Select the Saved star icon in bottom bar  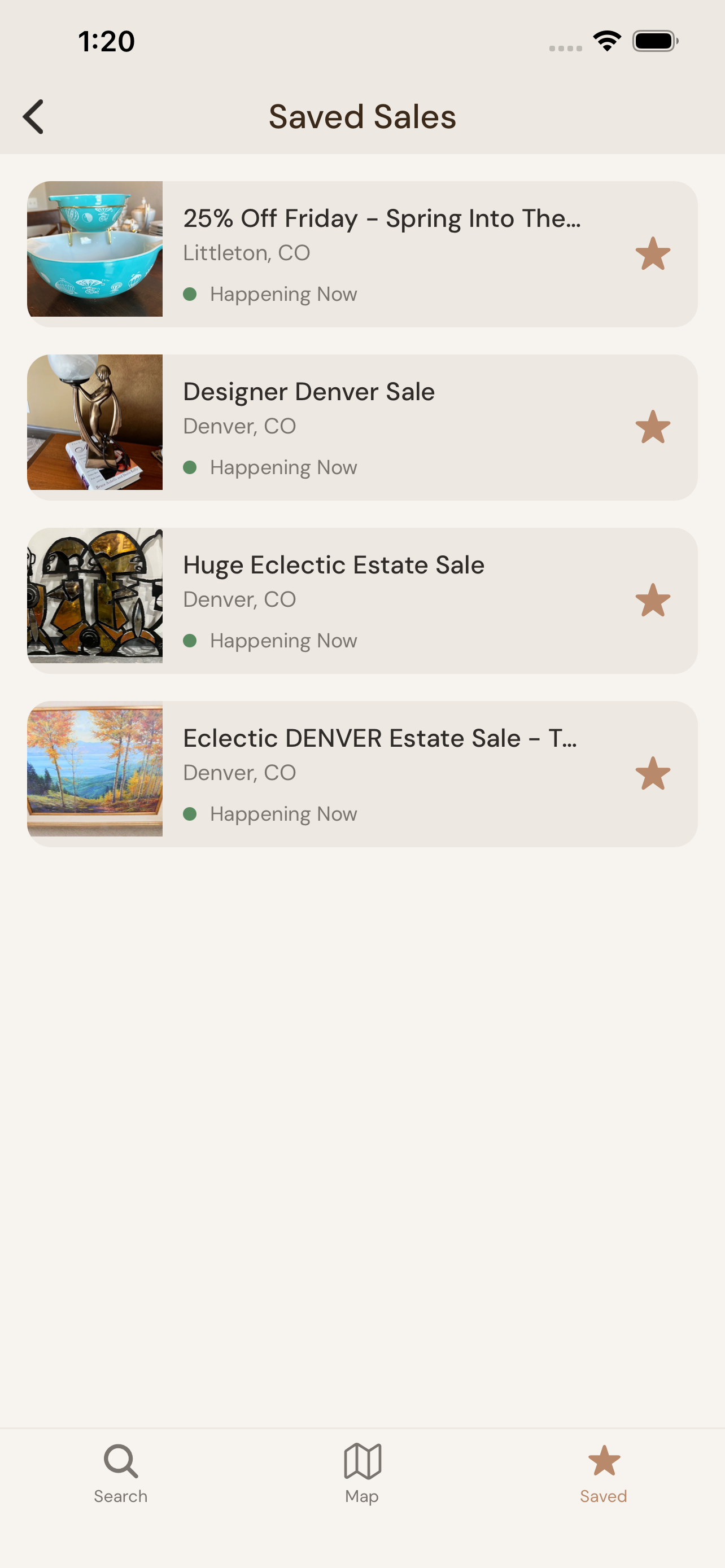602,1461
